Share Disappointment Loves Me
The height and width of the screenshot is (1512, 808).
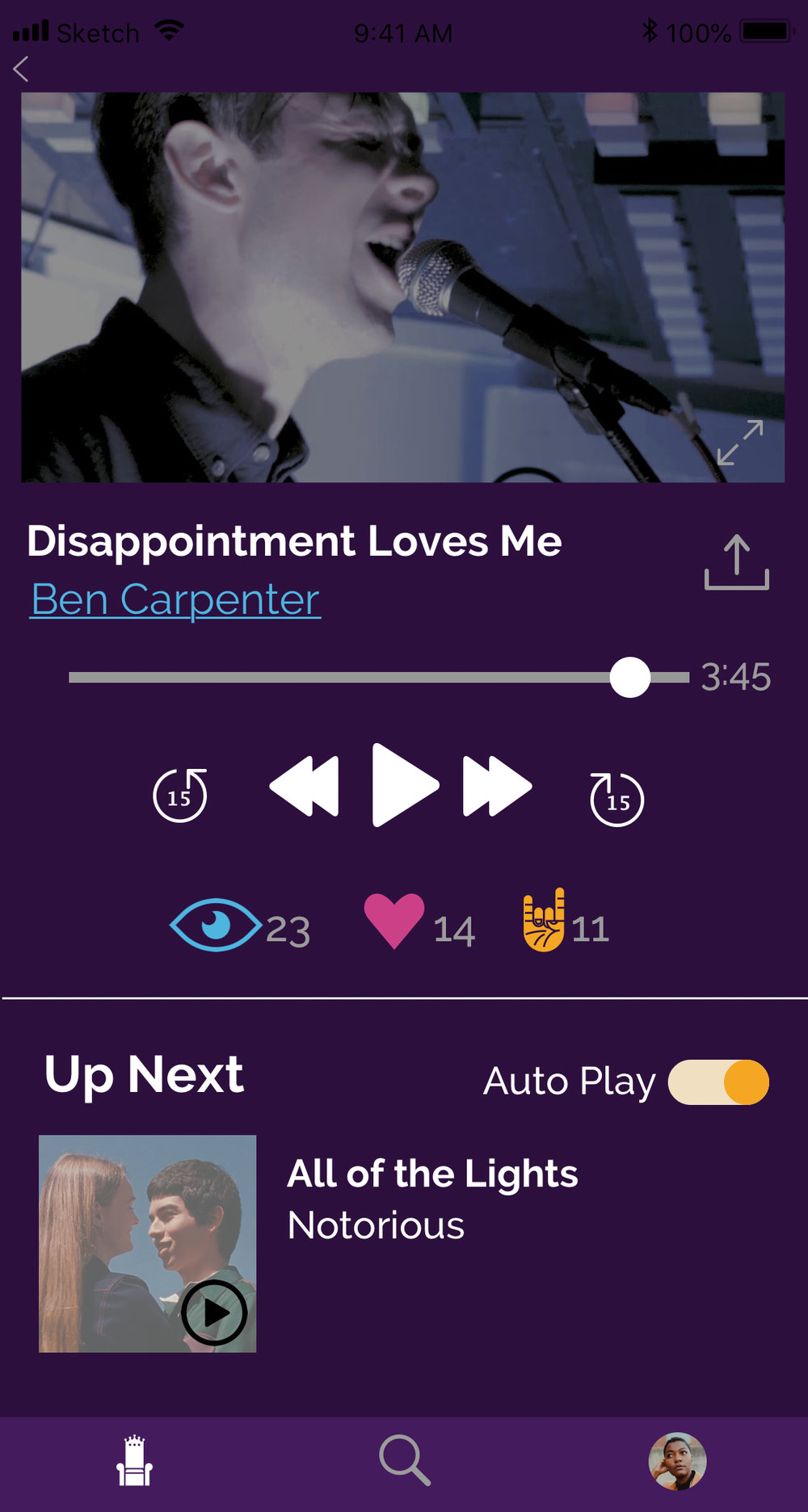click(736, 562)
